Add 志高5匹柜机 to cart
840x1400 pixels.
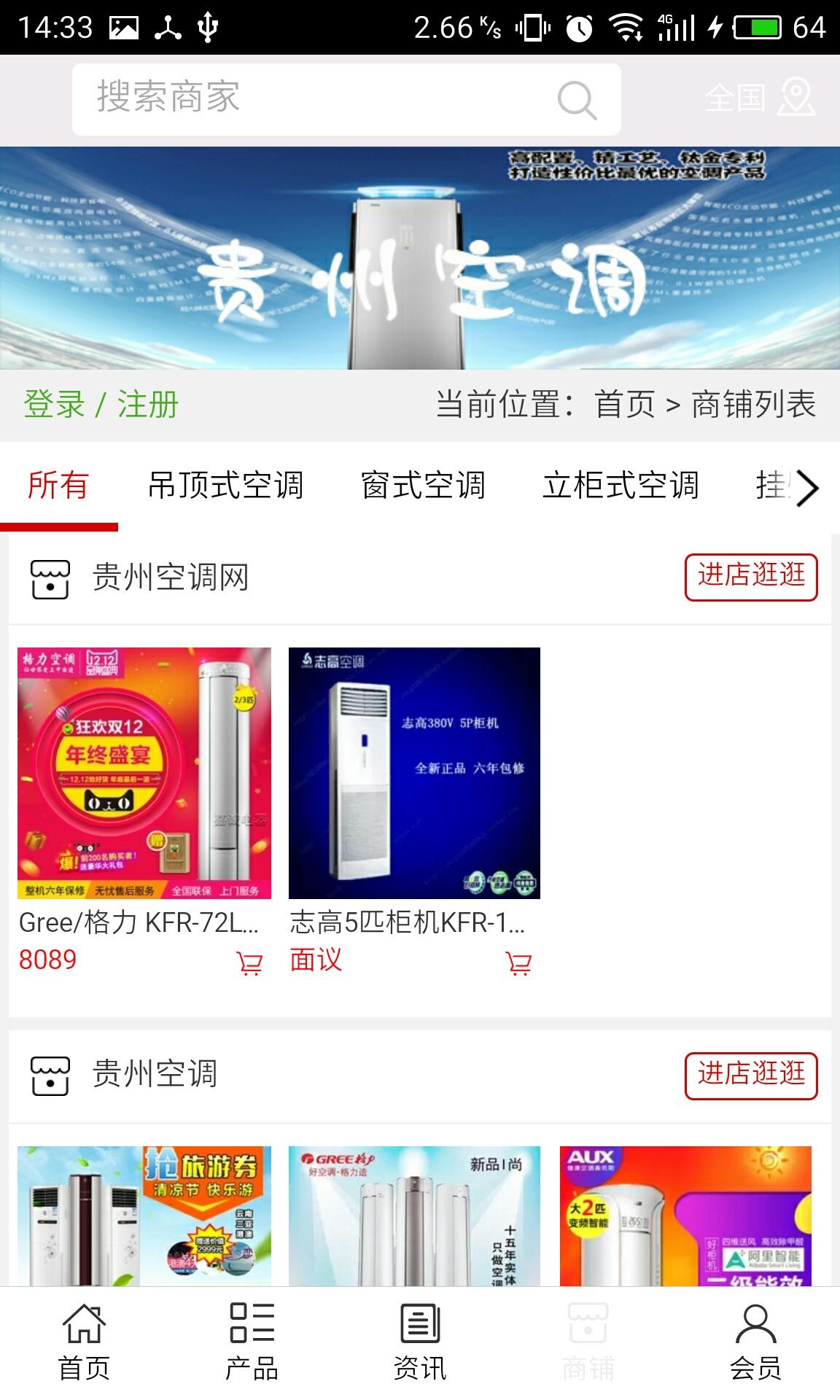tap(518, 963)
